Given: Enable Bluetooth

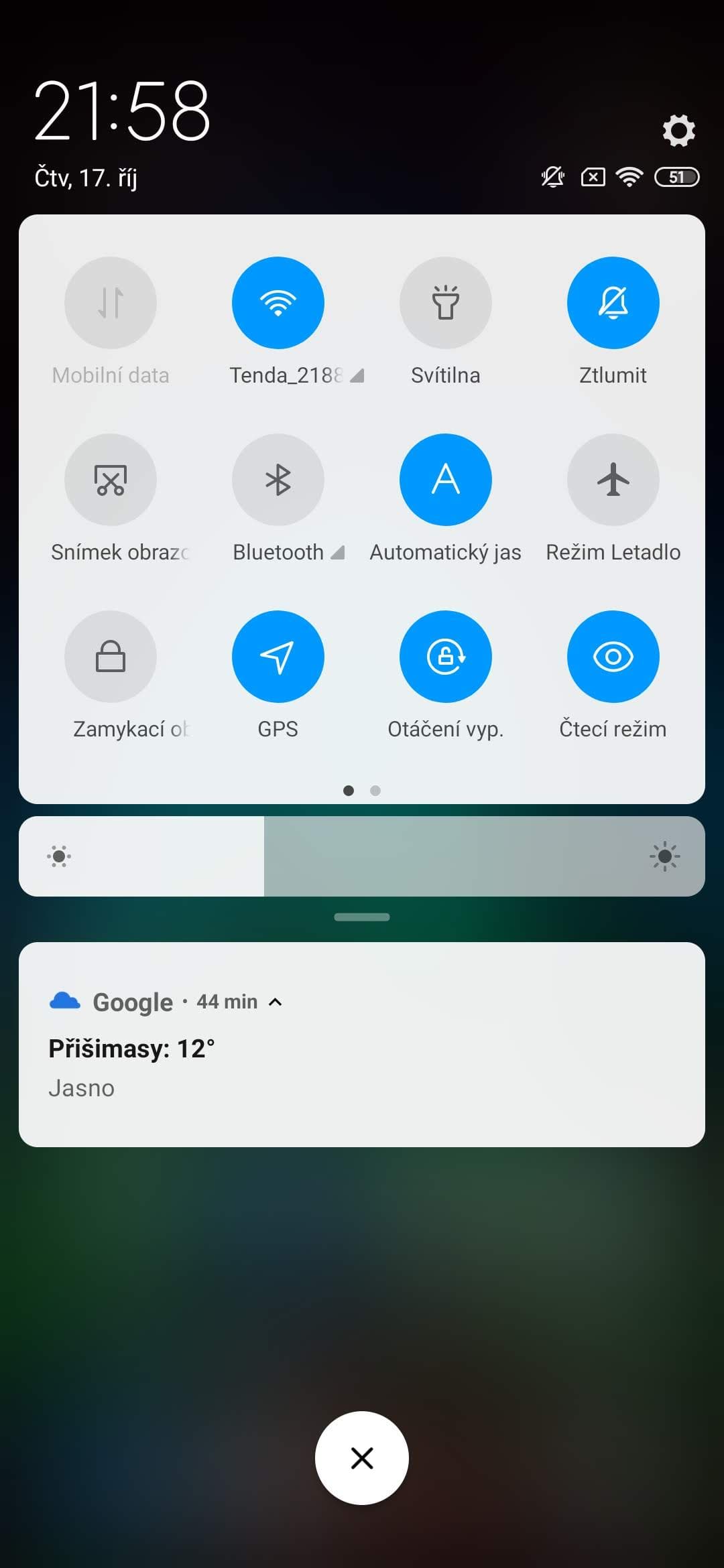Looking at the screenshot, I should tap(278, 480).
